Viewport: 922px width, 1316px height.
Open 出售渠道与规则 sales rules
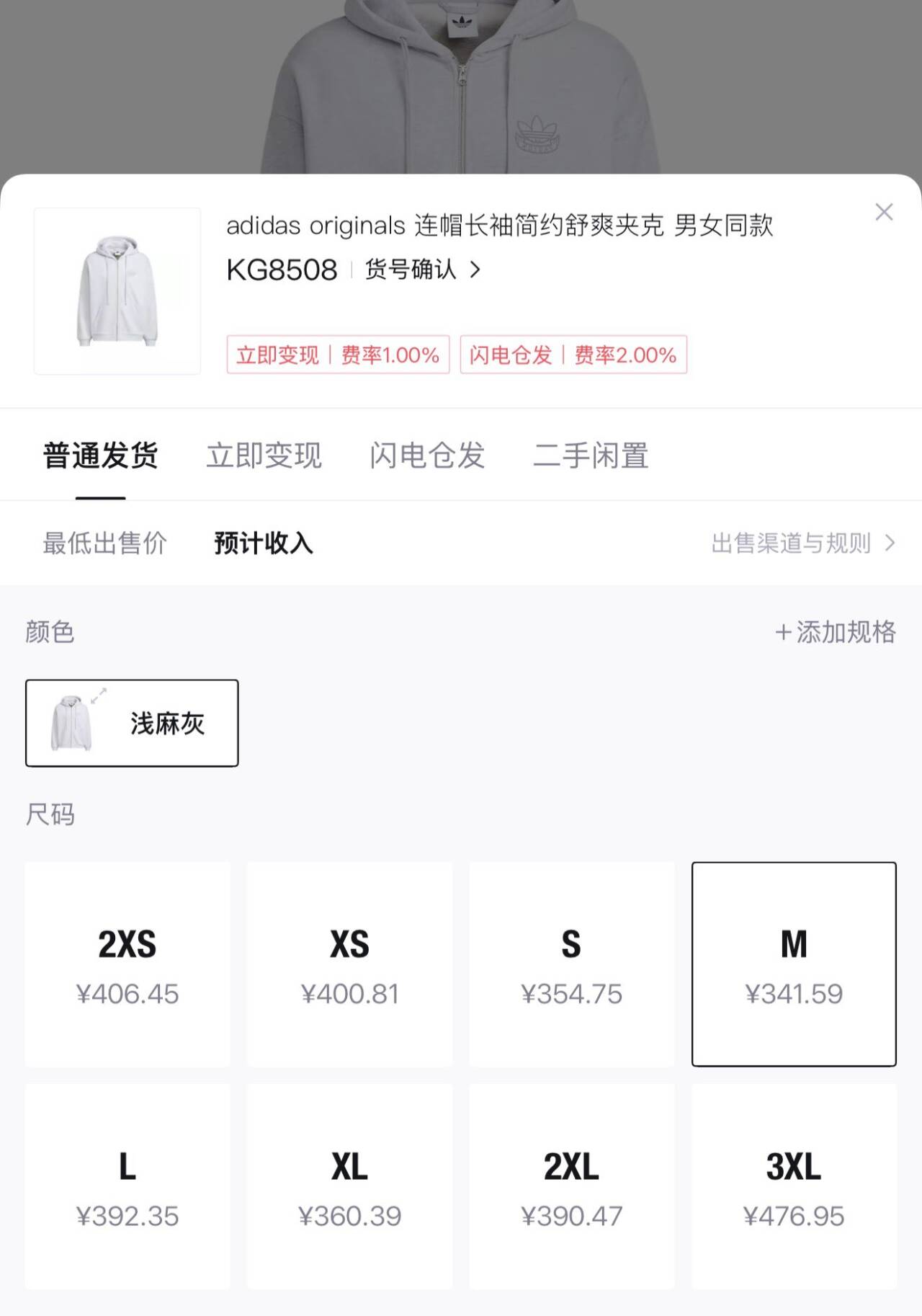pos(802,543)
